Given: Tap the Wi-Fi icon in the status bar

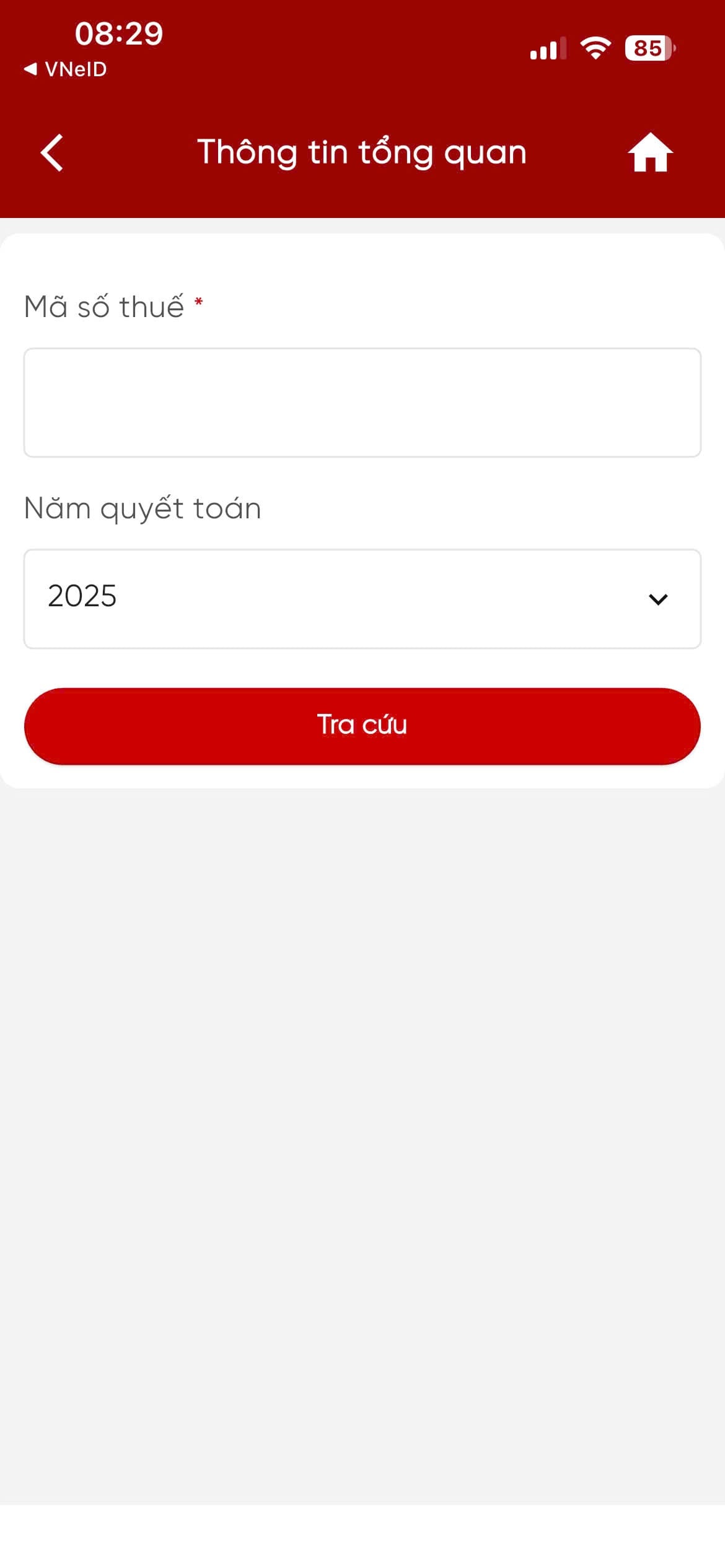Looking at the screenshot, I should pos(595,48).
